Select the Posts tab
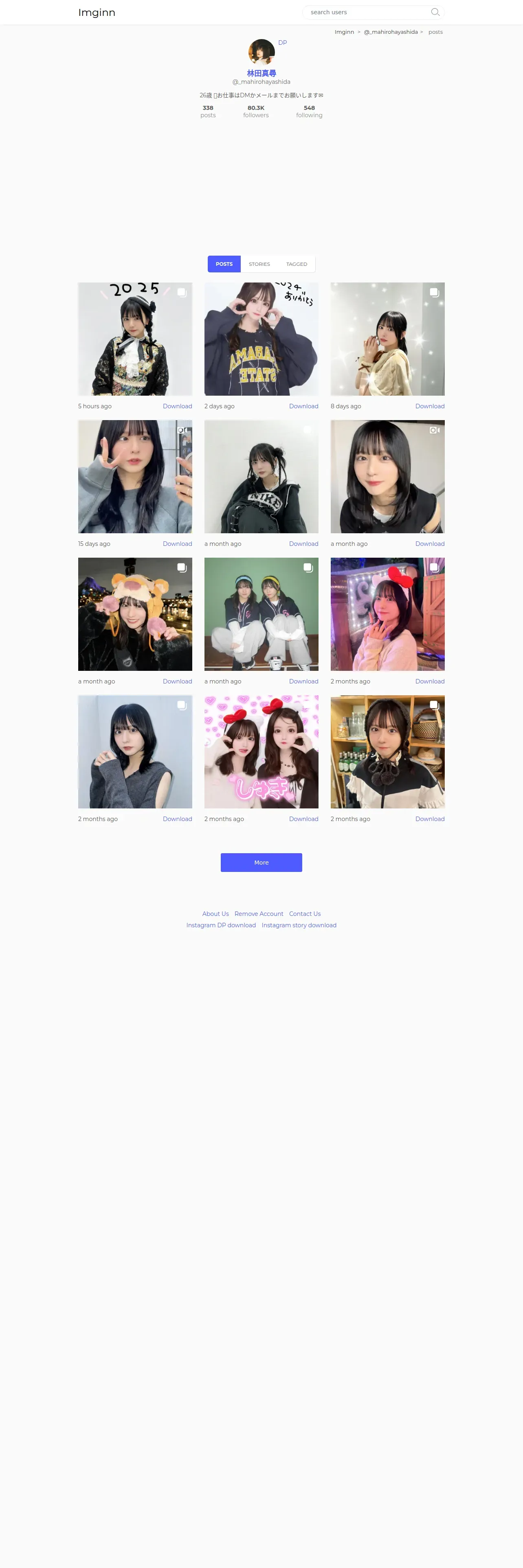The width and height of the screenshot is (523, 1568). [224, 264]
